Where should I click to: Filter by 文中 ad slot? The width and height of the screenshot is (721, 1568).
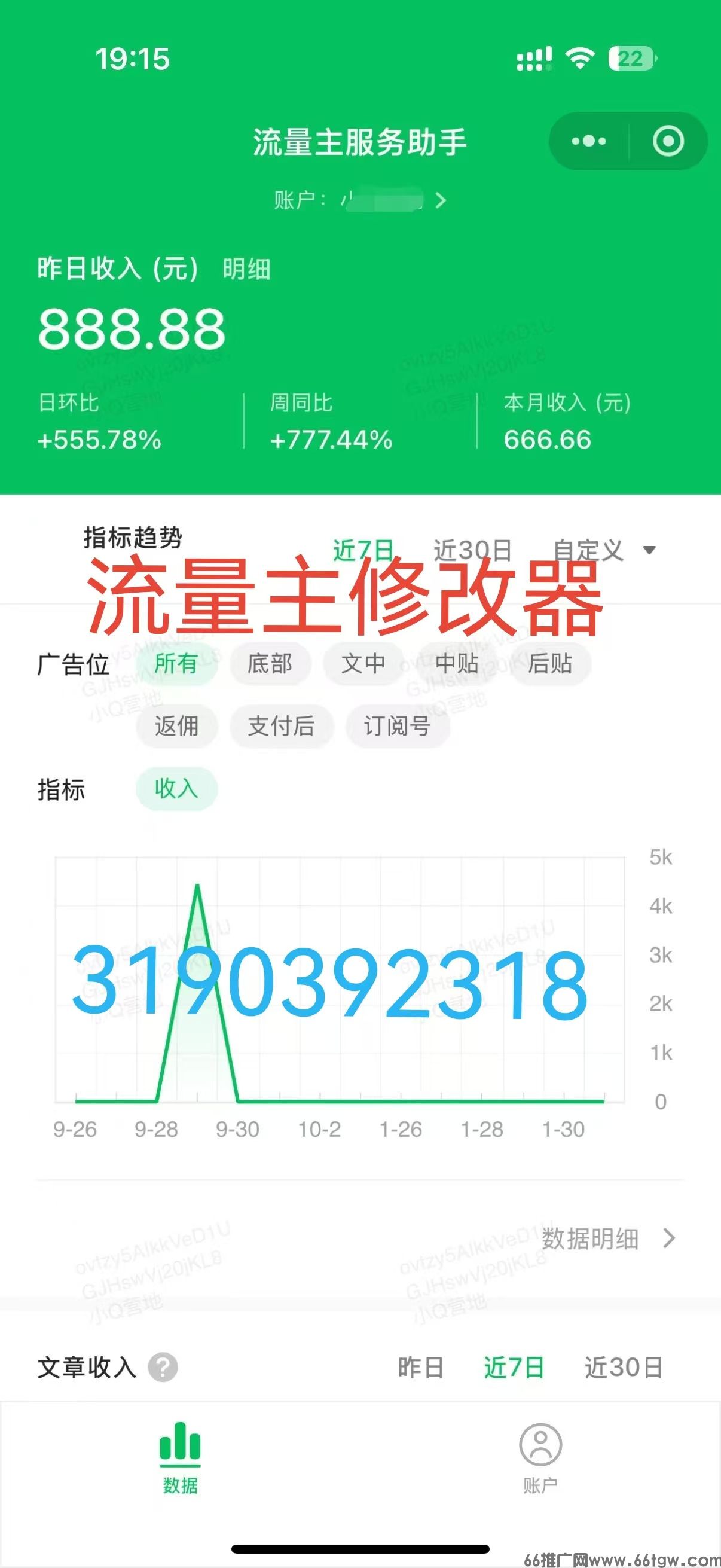coord(363,663)
